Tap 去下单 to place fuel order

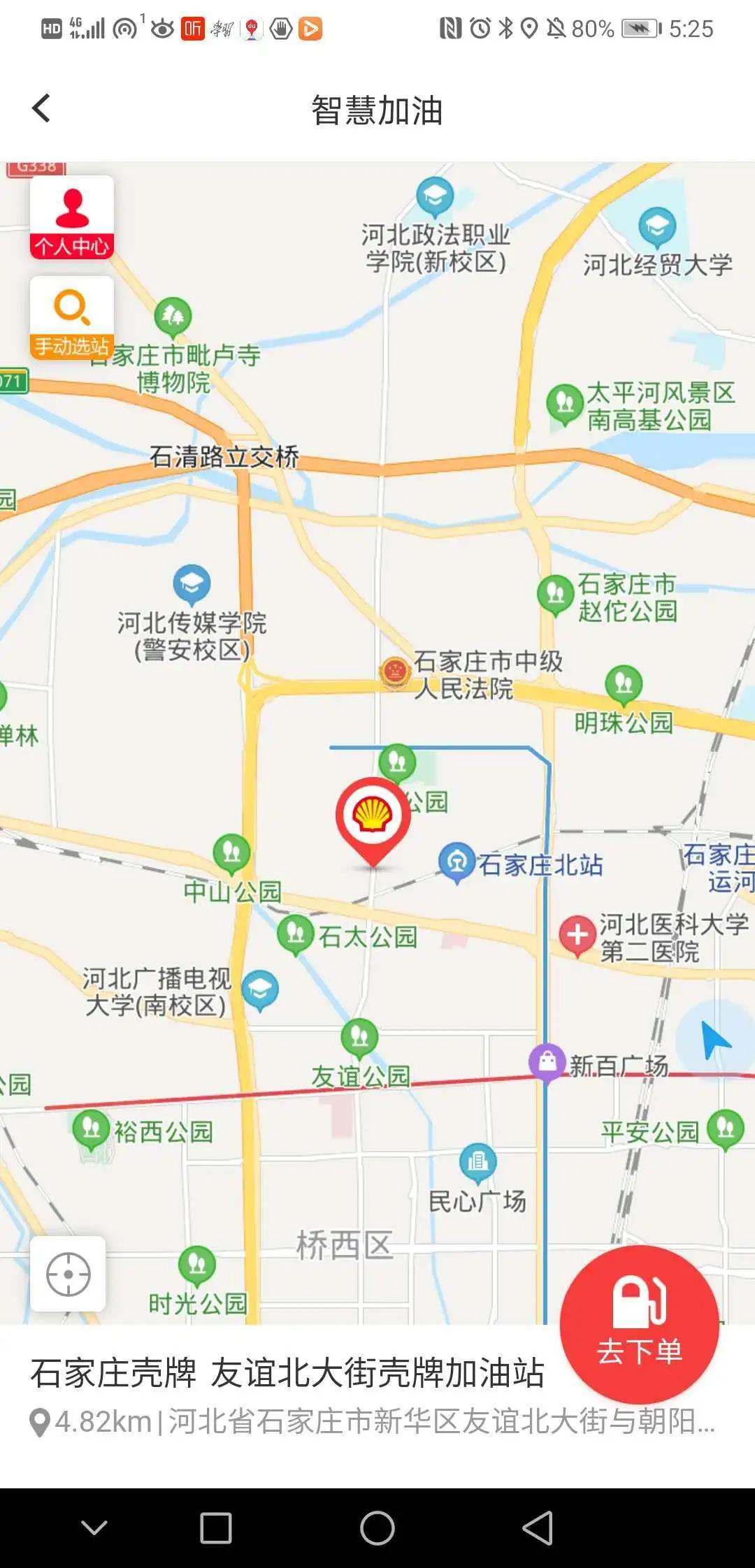pos(639,1324)
